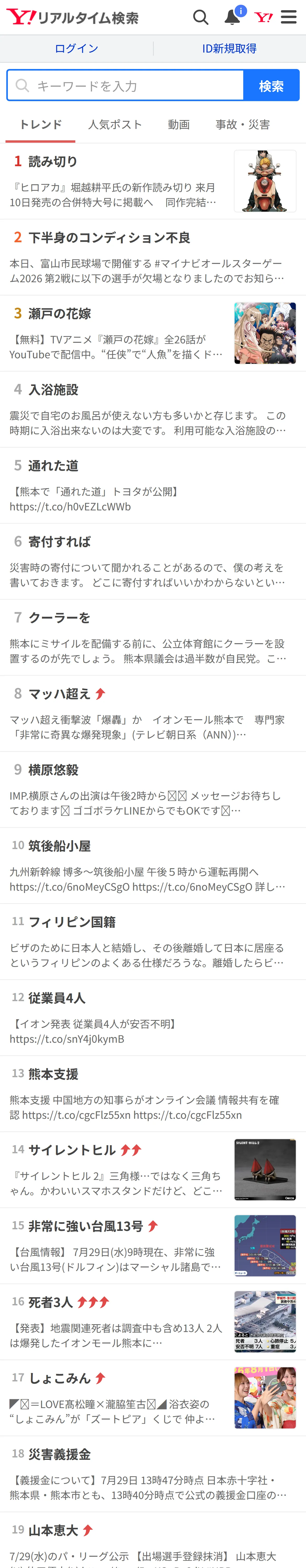
Task: Open trend 10 筑後船小屋
Action: 153,866
